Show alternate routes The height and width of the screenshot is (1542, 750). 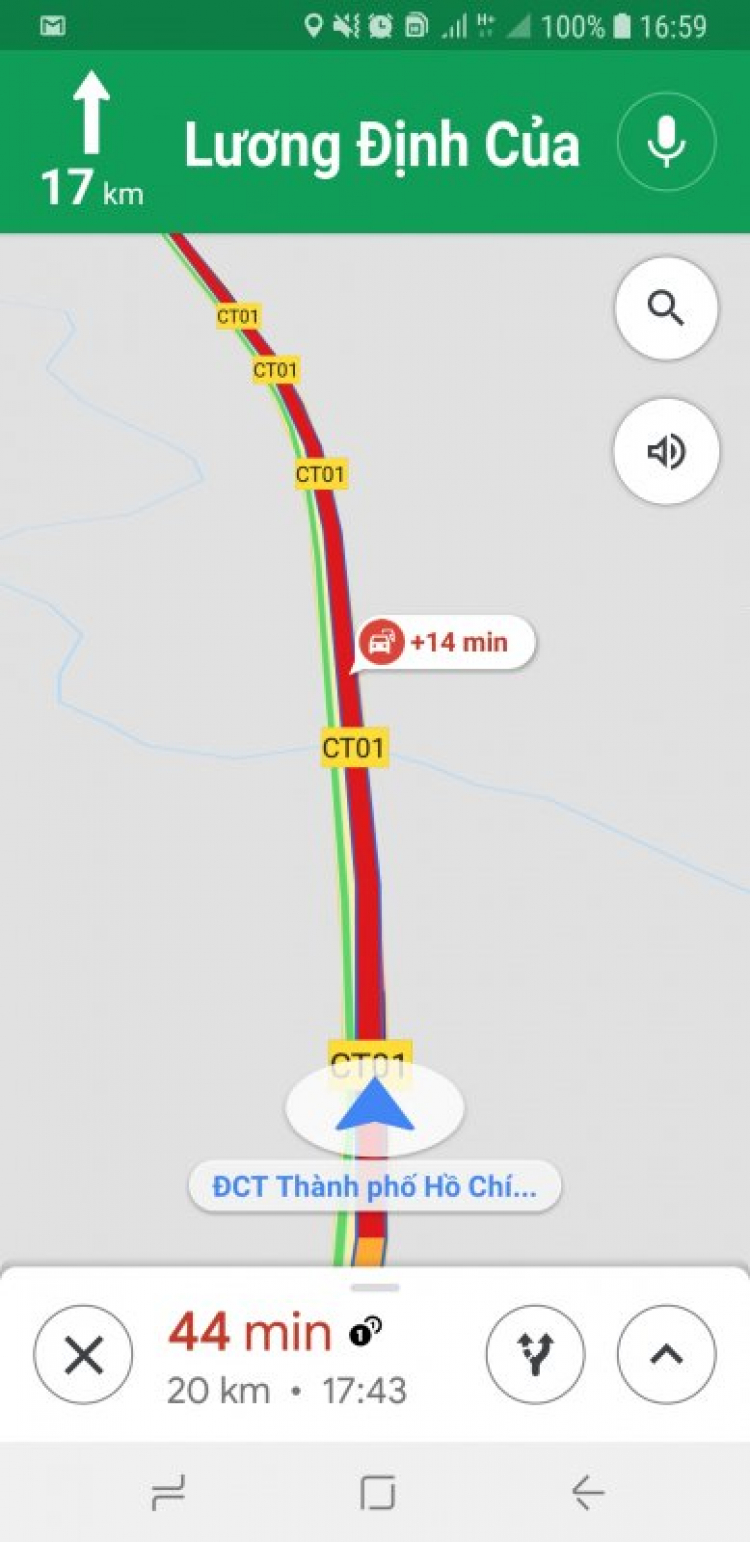point(535,1355)
